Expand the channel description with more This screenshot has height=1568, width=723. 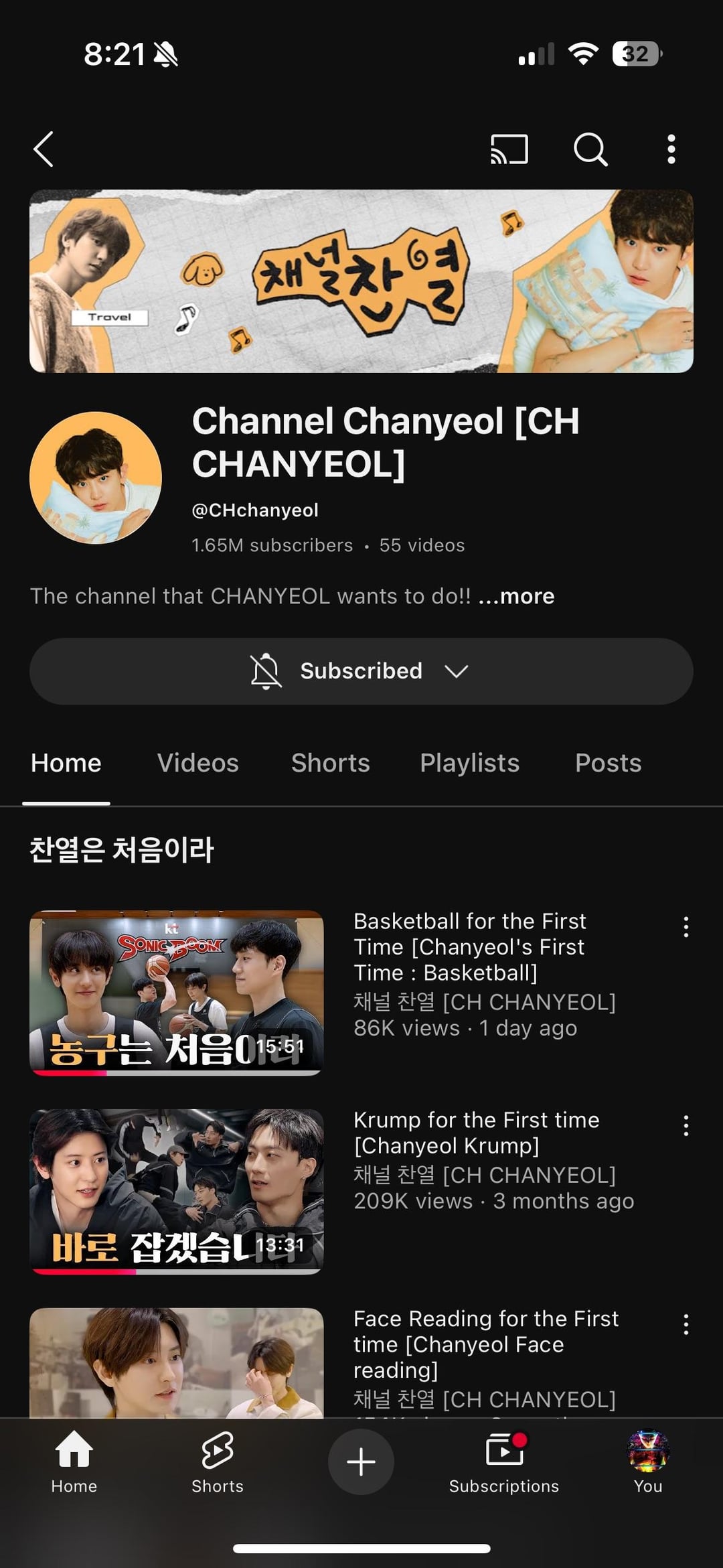[517, 596]
